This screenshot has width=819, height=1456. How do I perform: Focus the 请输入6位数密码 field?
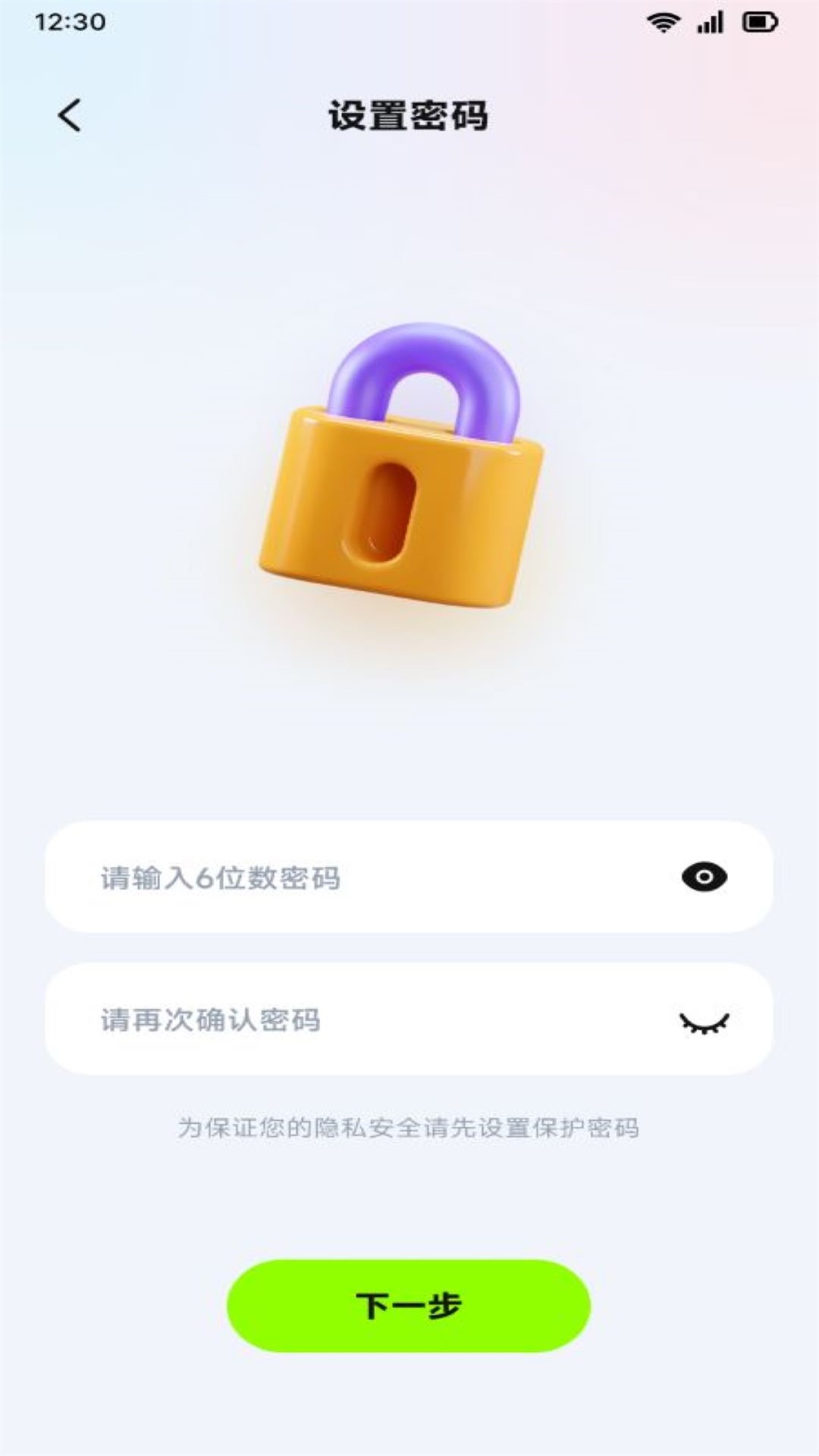click(364, 877)
